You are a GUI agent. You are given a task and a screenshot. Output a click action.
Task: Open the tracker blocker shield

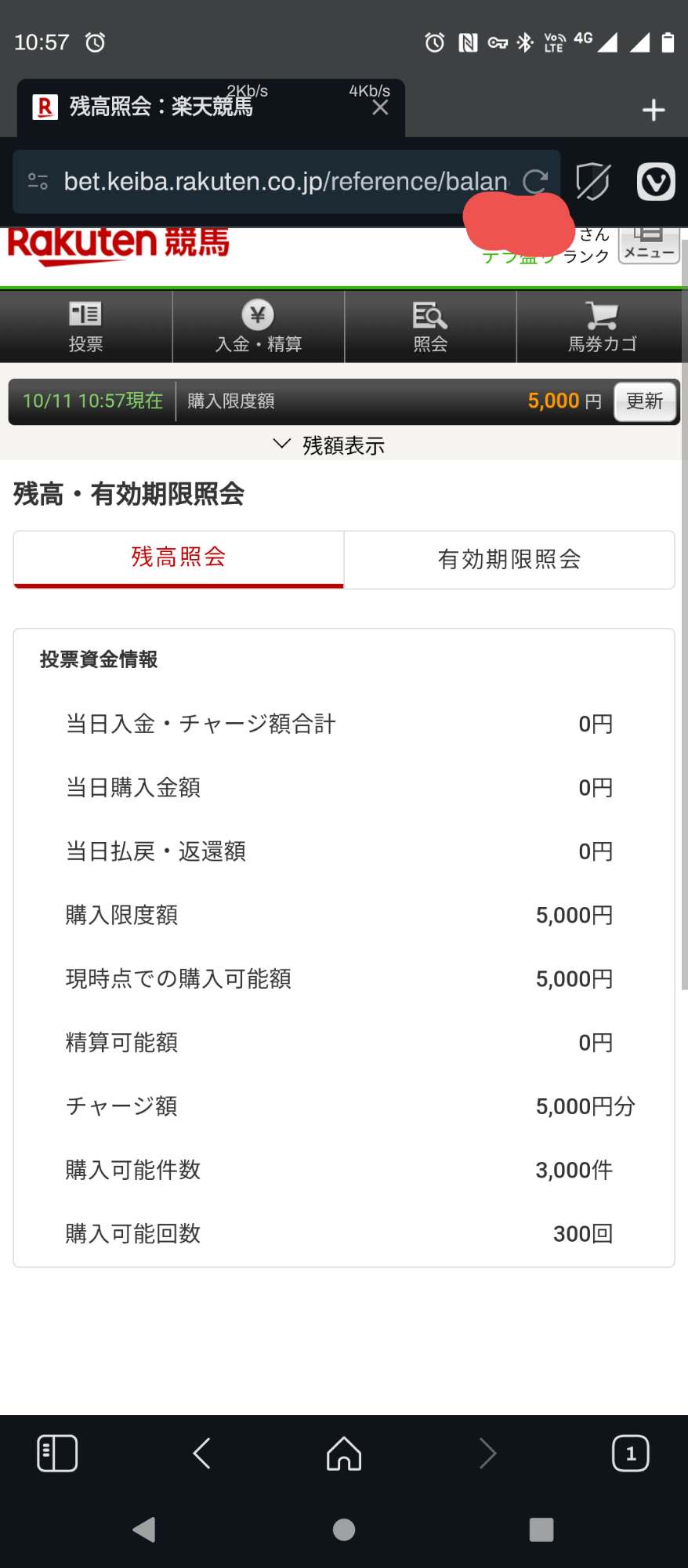592,182
